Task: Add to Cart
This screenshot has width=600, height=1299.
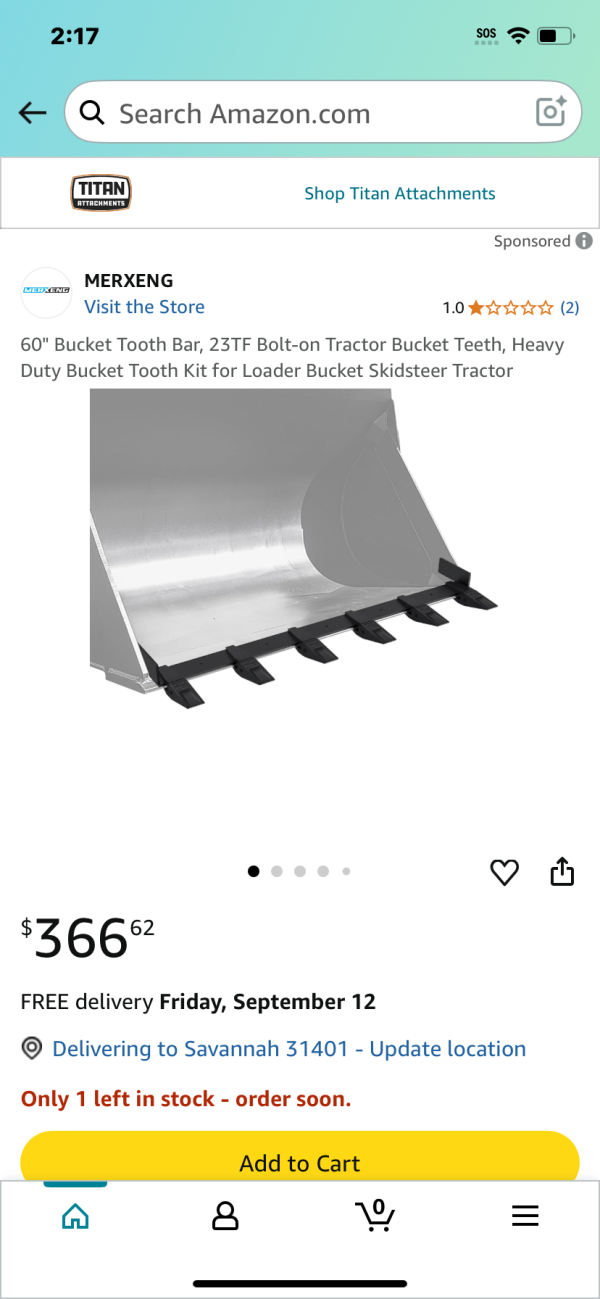Action: [x=300, y=1162]
